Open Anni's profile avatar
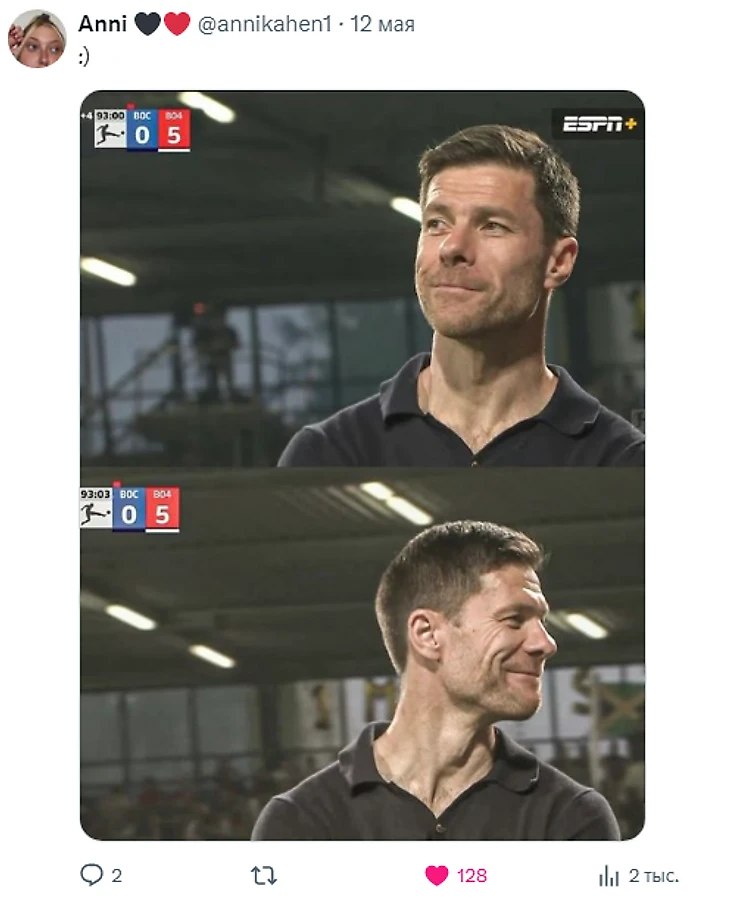 tap(37, 39)
